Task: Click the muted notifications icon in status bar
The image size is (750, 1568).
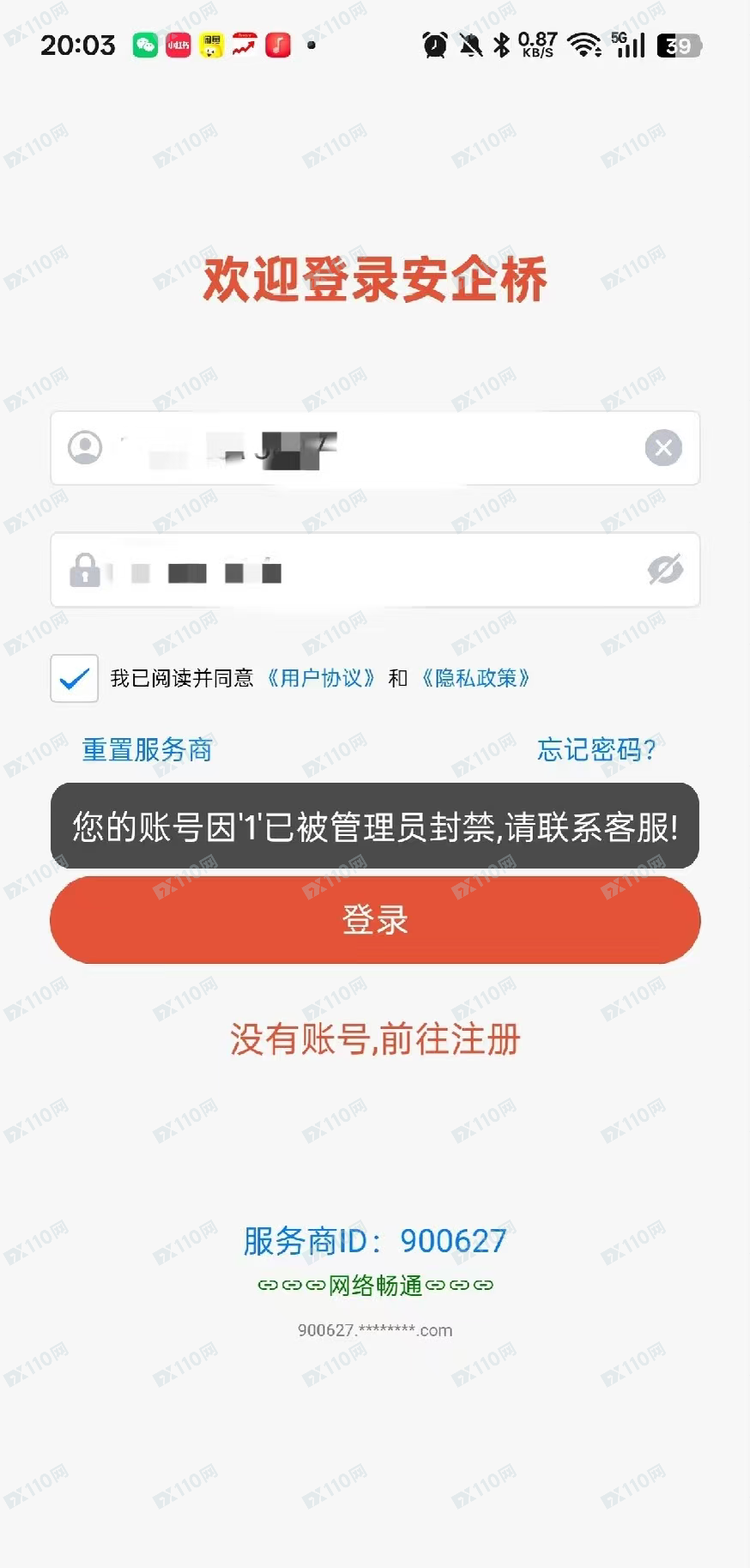Action: [470, 44]
